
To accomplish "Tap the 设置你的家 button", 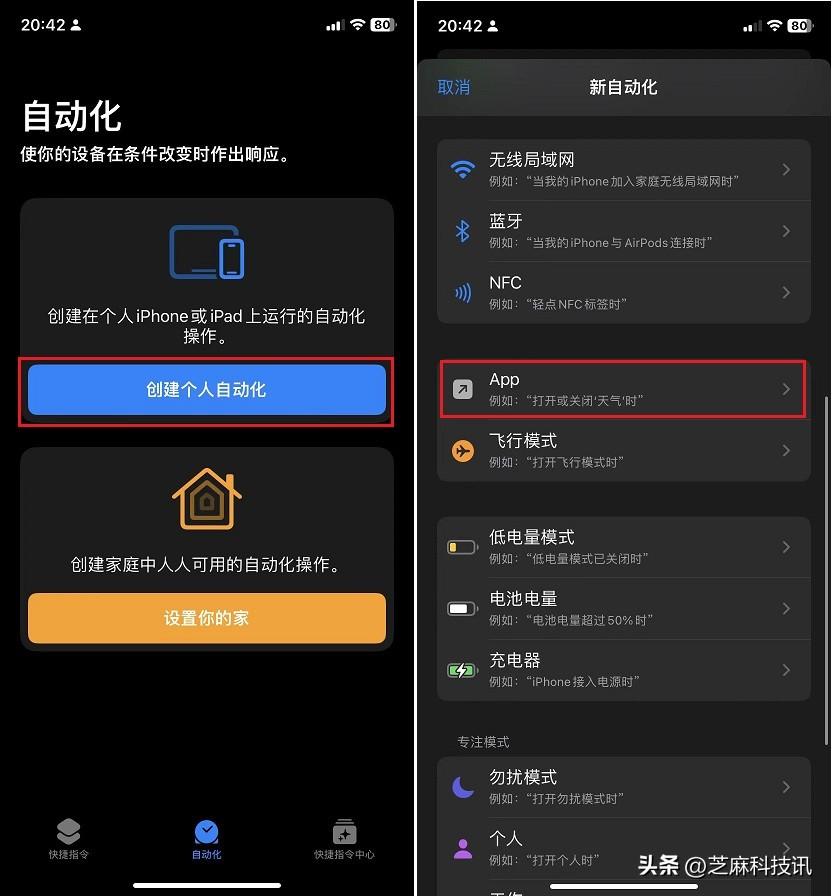I will (x=207, y=618).
